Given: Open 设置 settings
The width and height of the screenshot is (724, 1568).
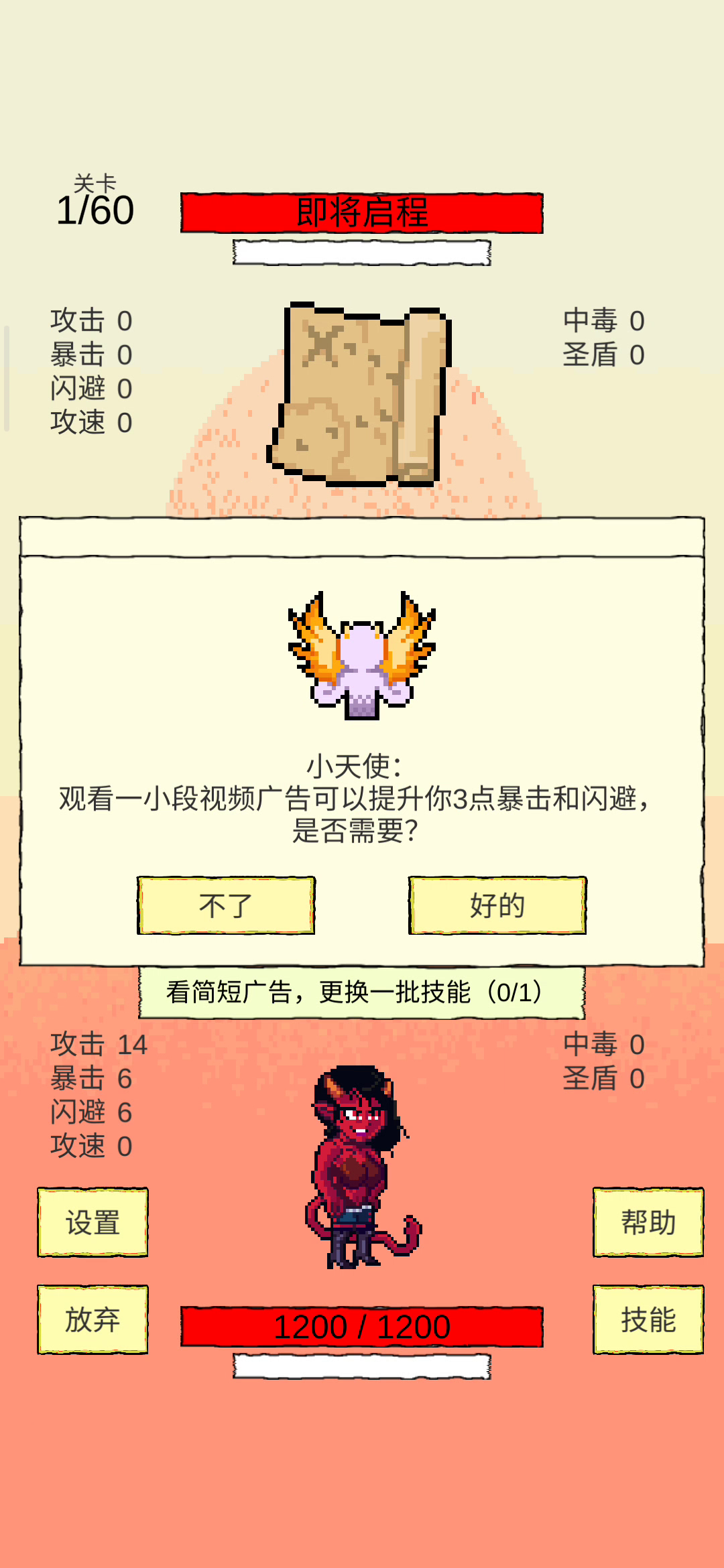Looking at the screenshot, I should [x=93, y=1222].
